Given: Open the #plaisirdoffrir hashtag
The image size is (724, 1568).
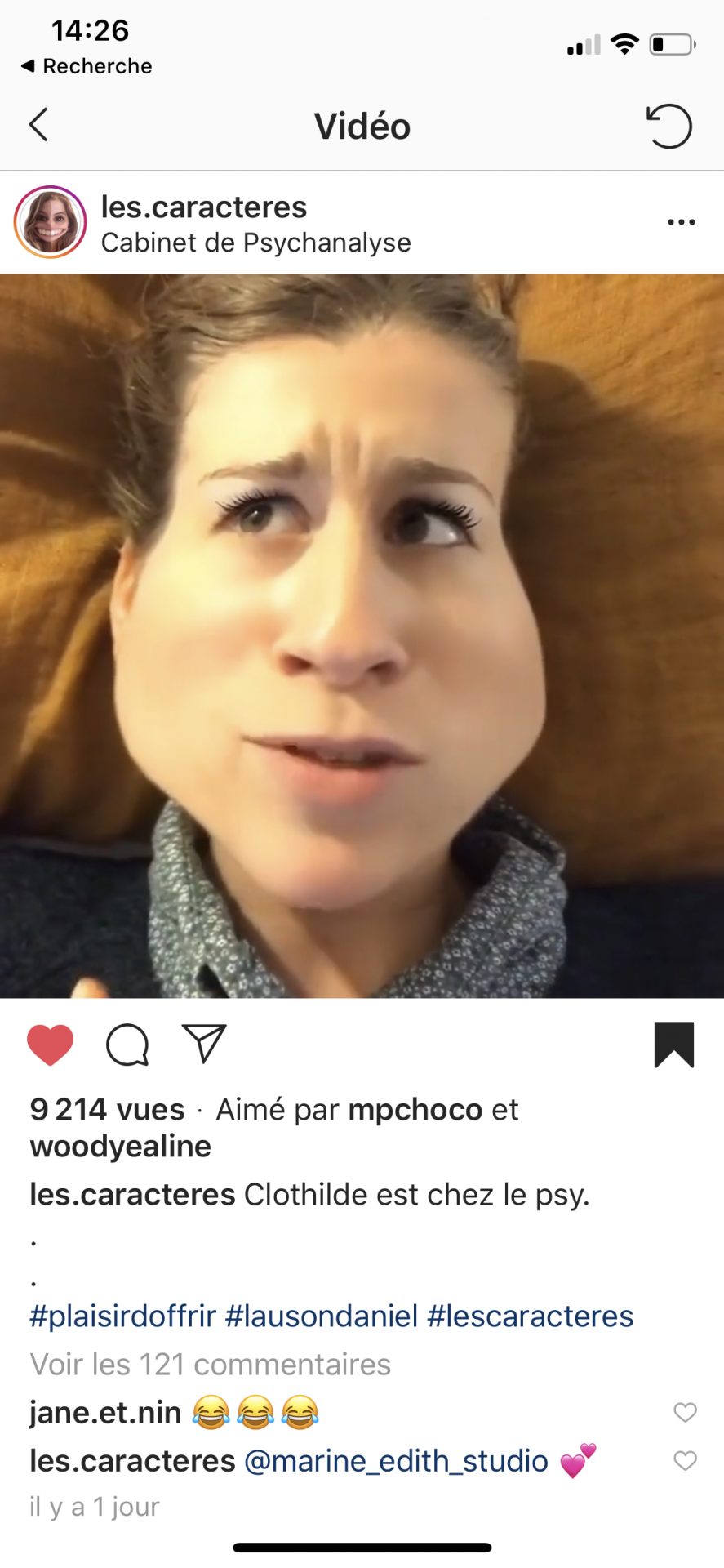Looking at the screenshot, I should coord(123,1316).
